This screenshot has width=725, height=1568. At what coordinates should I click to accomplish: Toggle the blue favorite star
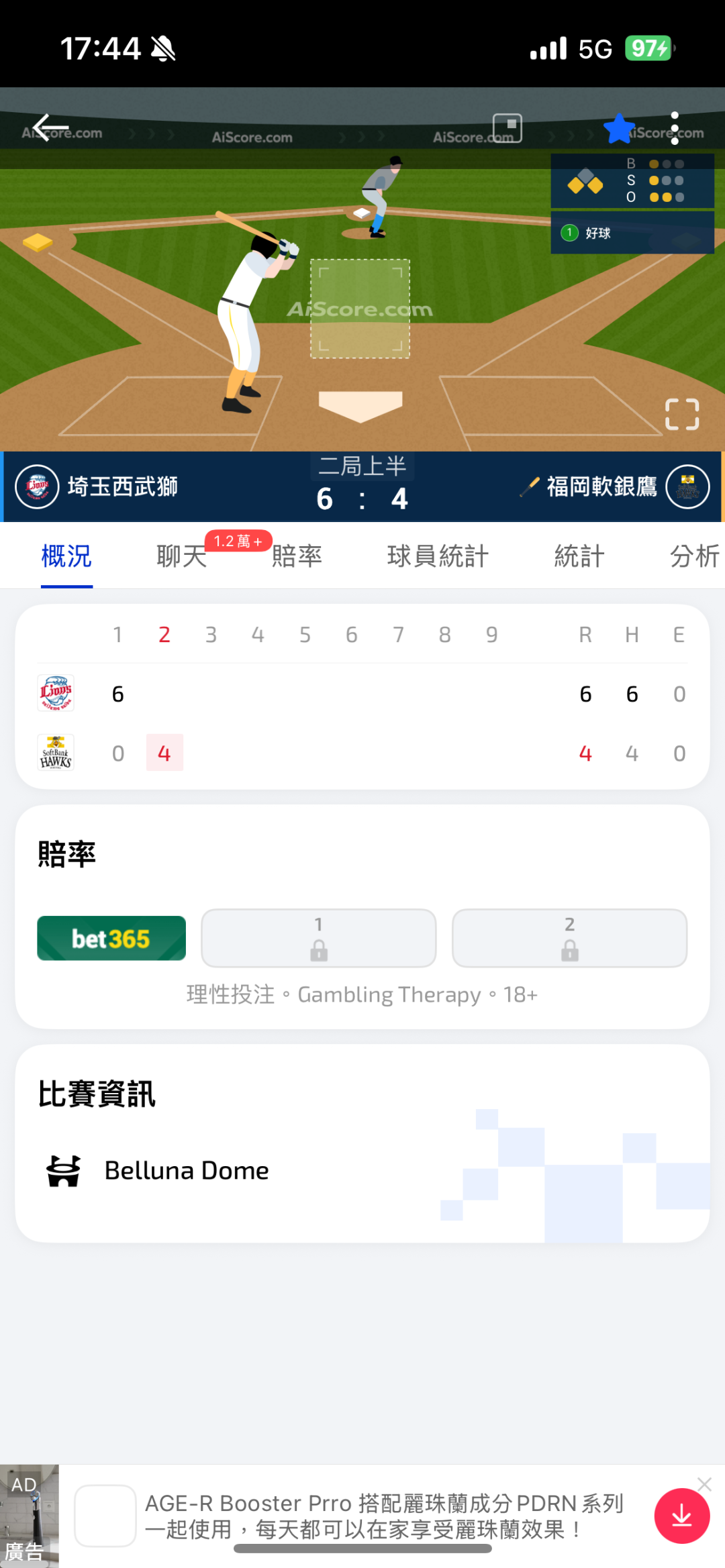click(618, 128)
